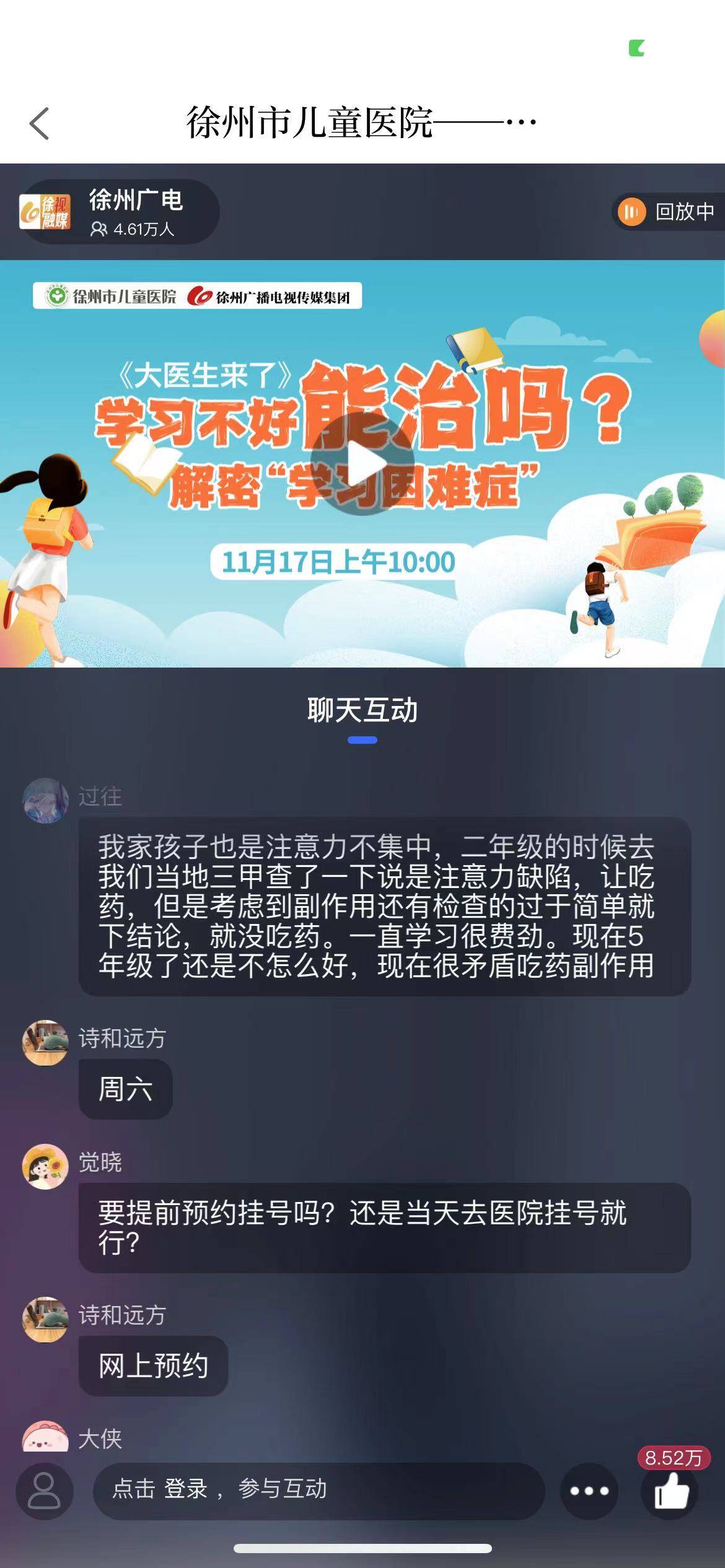Go back using the header arrow

pos(39,123)
